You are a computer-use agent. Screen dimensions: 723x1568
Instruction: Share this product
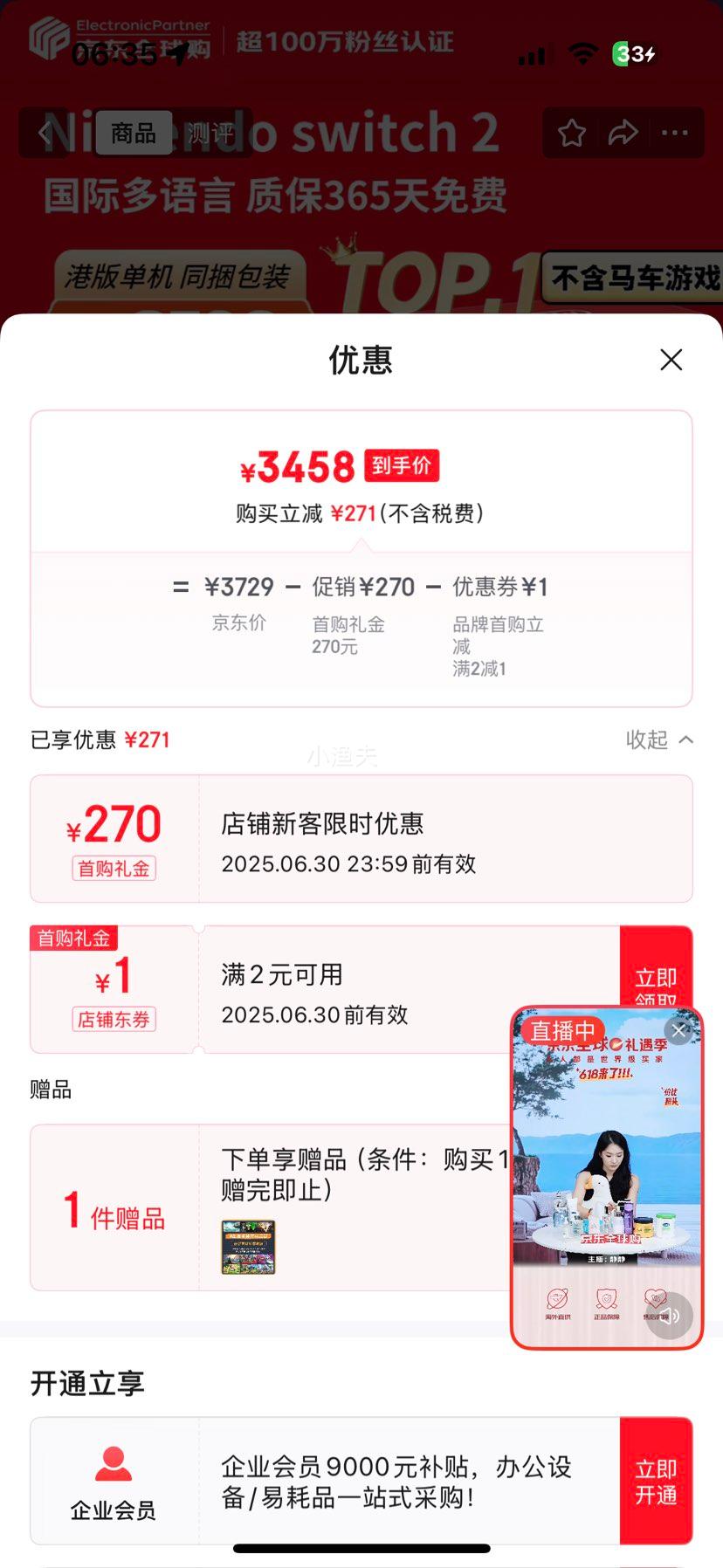pyautogui.click(x=623, y=134)
